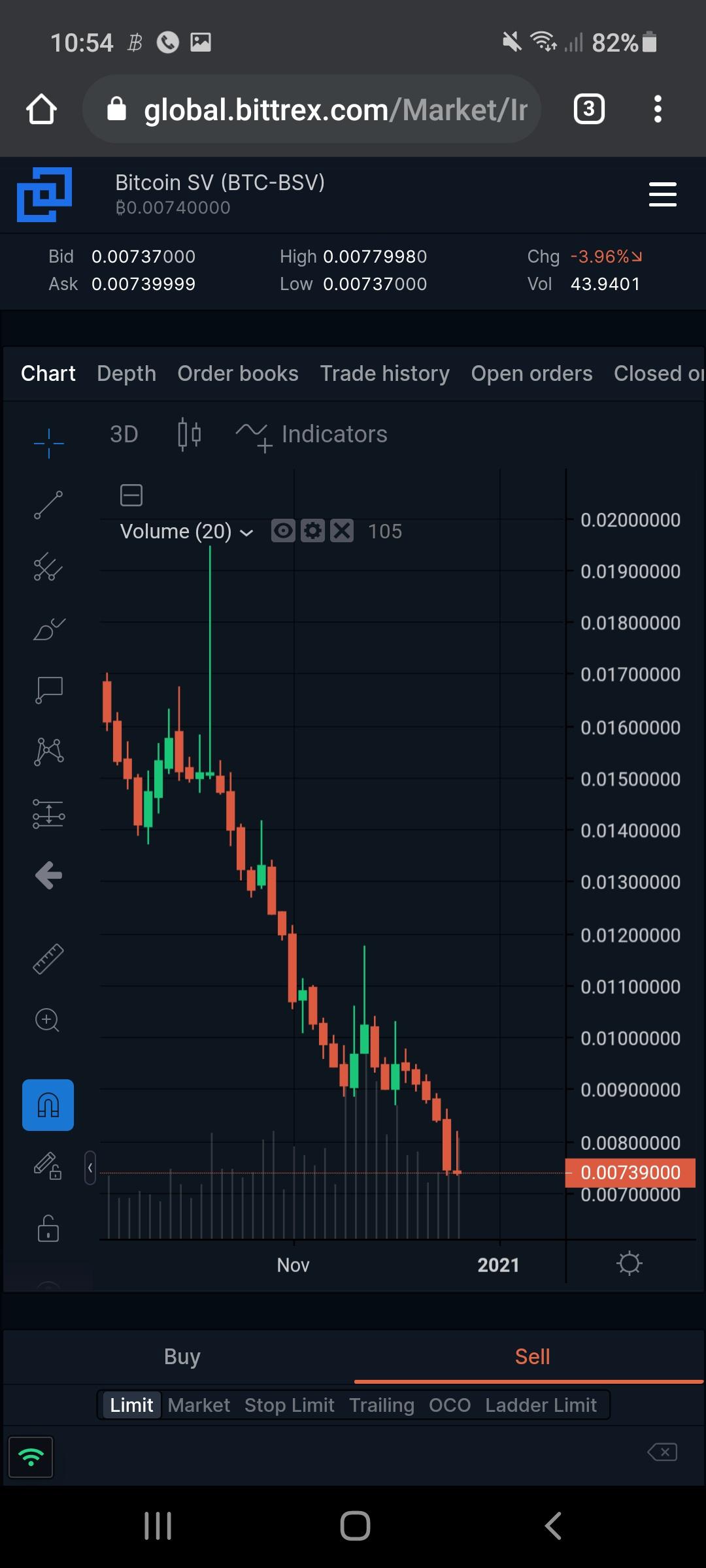The height and width of the screenshot is (1568, 706).
Task: Remove the Volume indicator
Action: [x=342, y=531]
